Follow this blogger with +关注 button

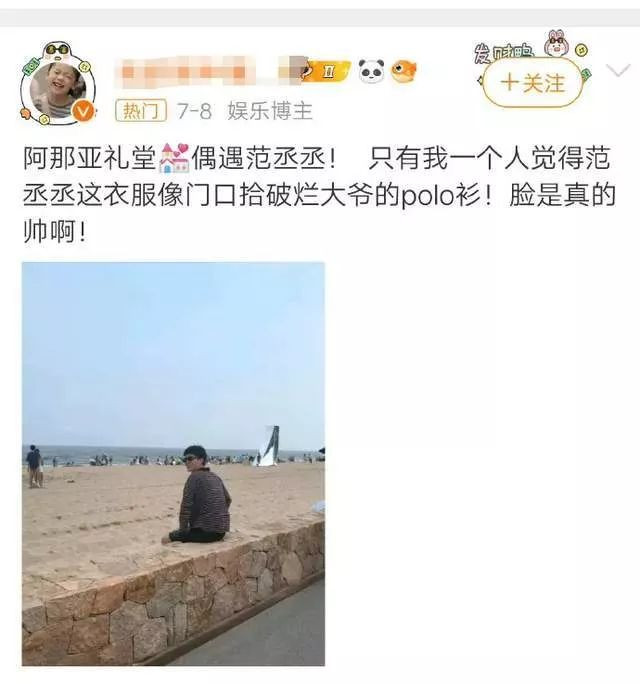[532, 83]
